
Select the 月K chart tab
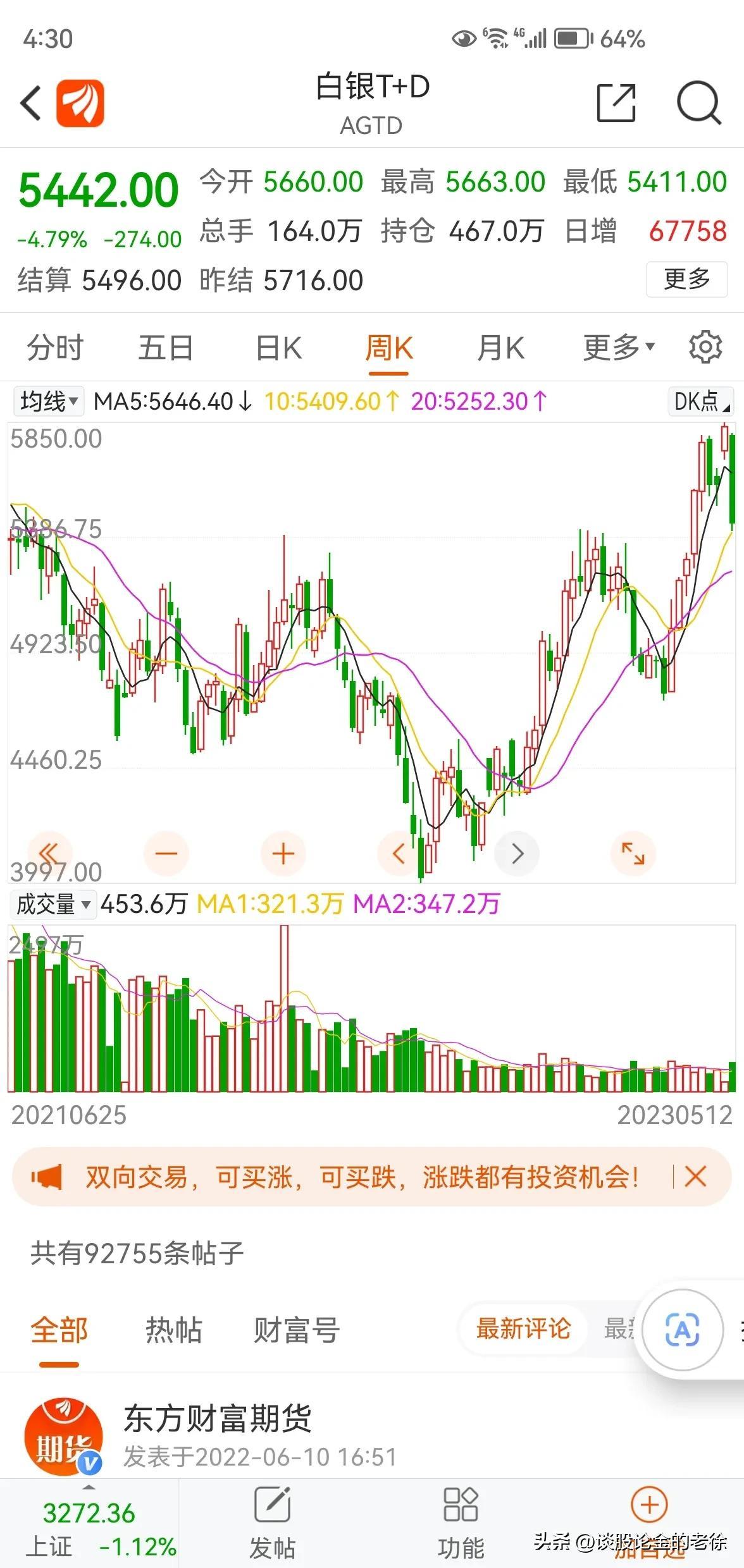500,348
